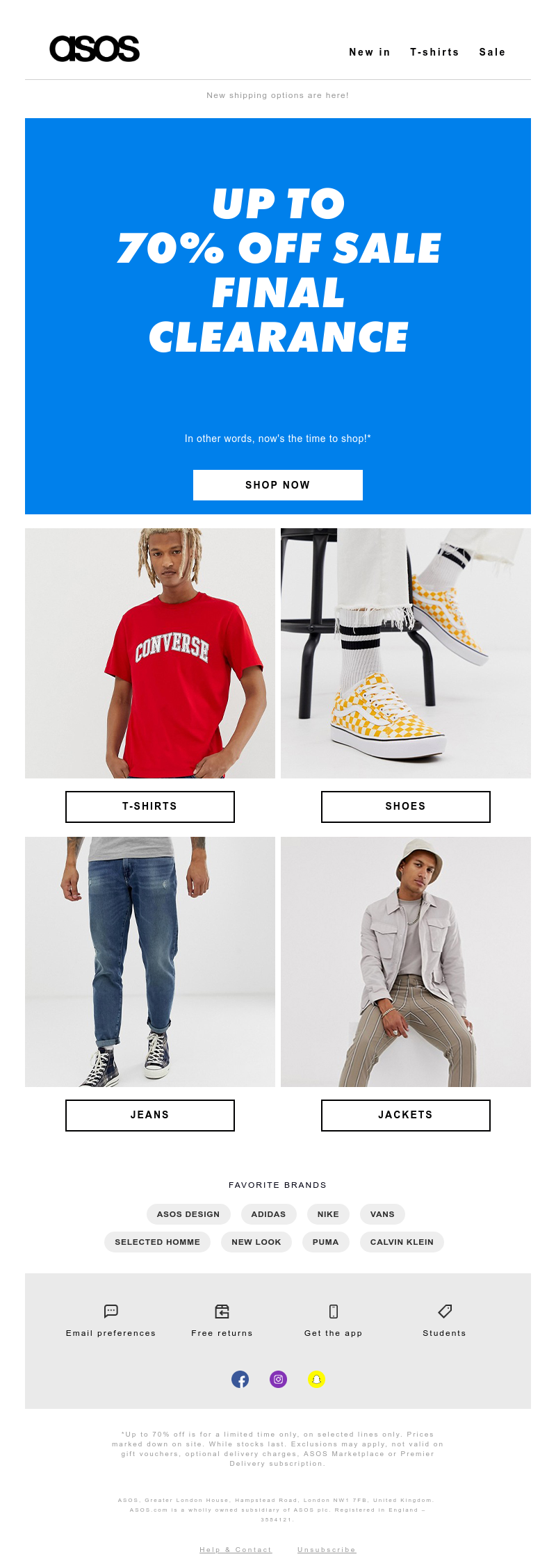The image size is (556, 1568).
Task: Tap the JEANS category button
Action: pyautogui.click(x=150, y=1115)
